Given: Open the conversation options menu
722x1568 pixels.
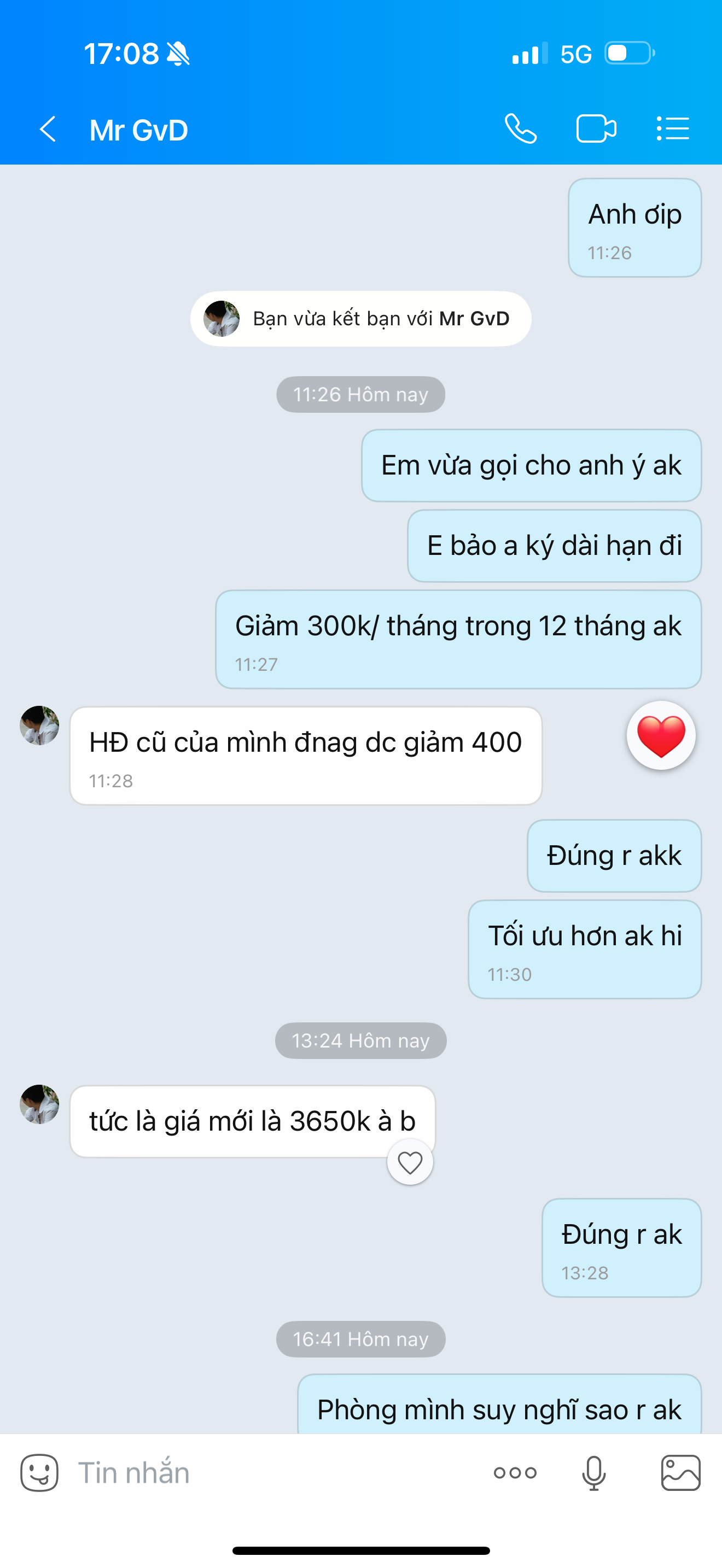Looking at the screenshot, I should tap(673, 129).
